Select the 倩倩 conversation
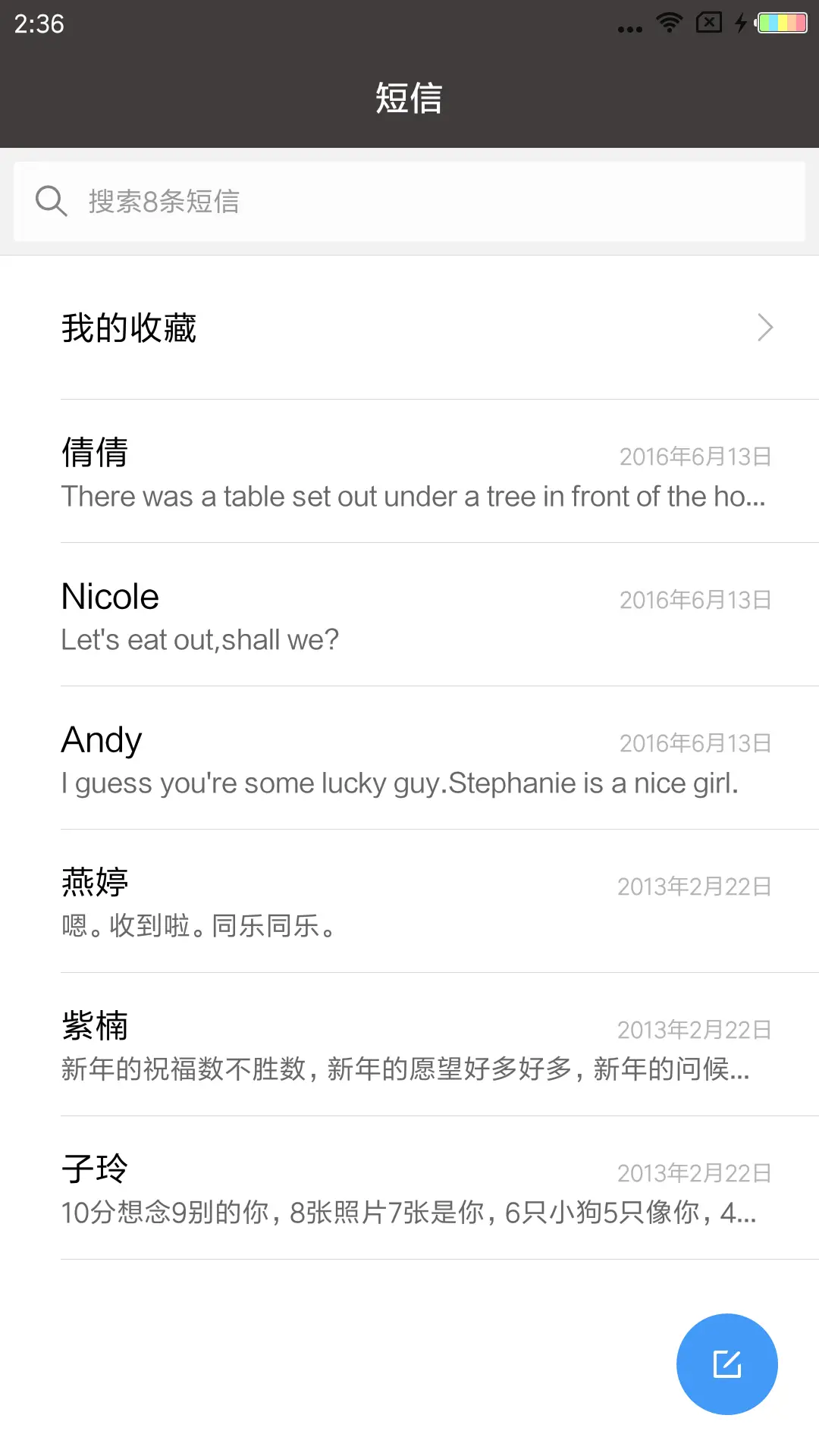819x1456 pixels. click(409, 474)
